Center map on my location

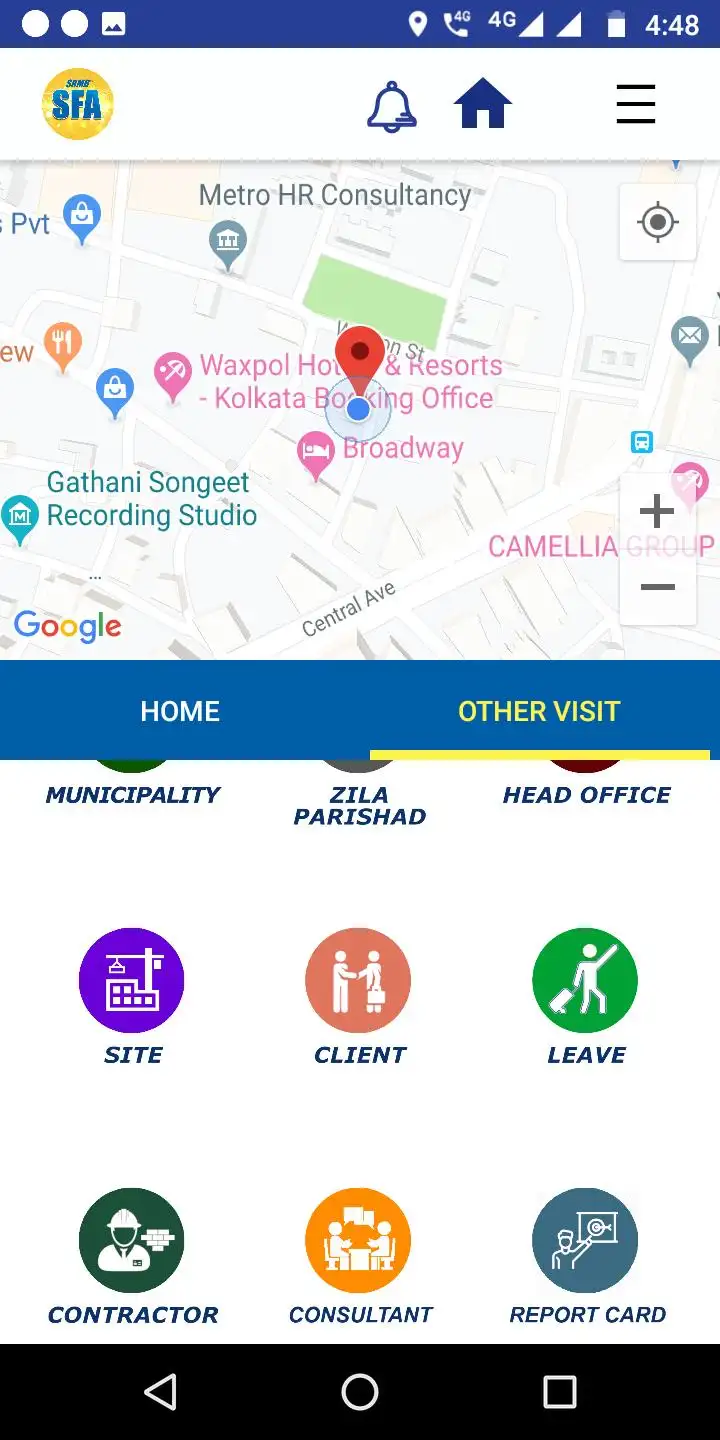[x=657, y=222]
